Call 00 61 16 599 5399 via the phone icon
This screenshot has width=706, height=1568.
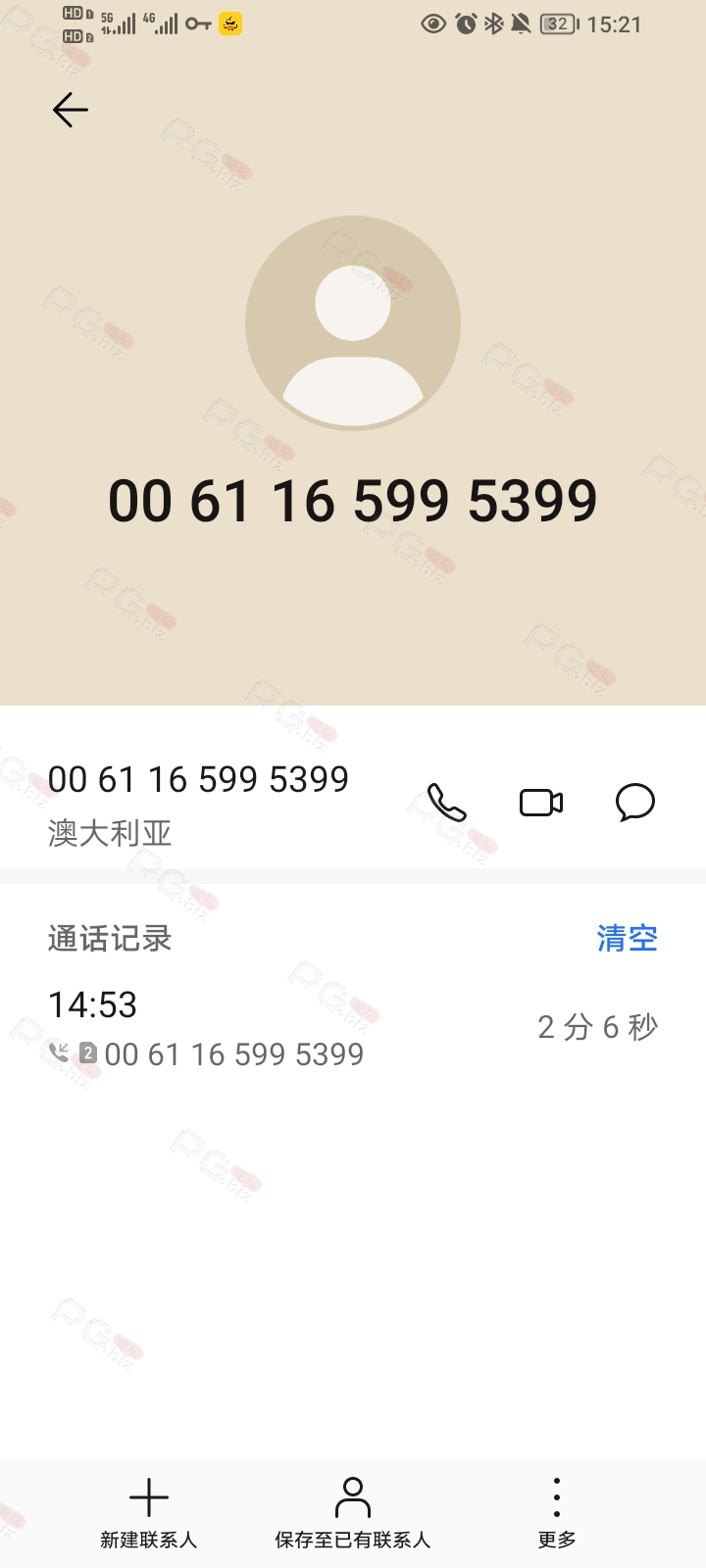[x=447, y=803]
